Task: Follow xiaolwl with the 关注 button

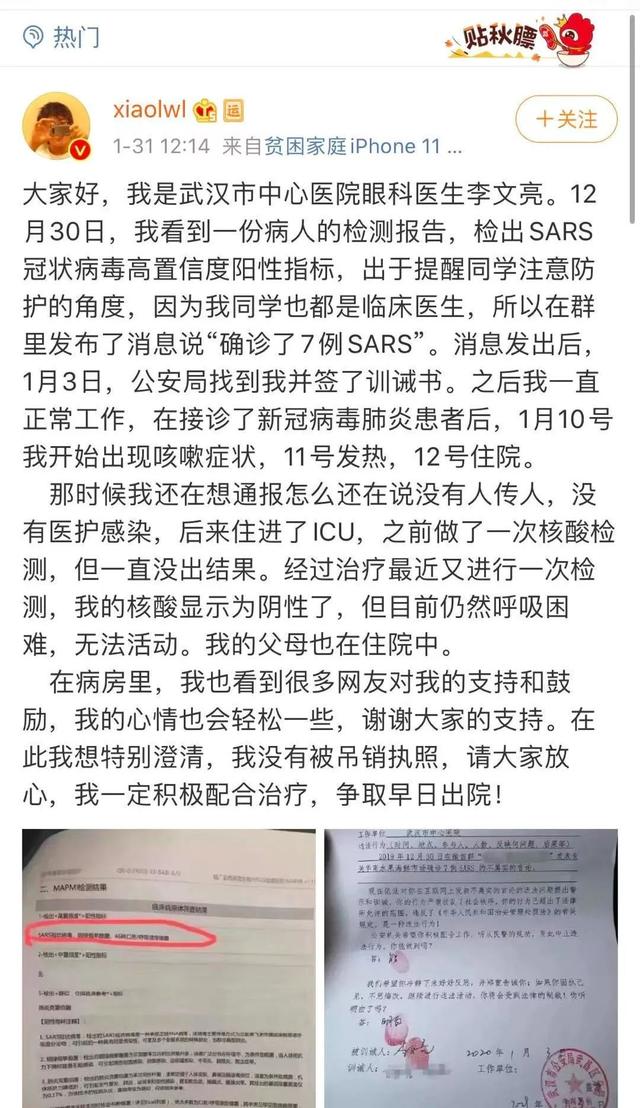Action: tap(566, 120)
